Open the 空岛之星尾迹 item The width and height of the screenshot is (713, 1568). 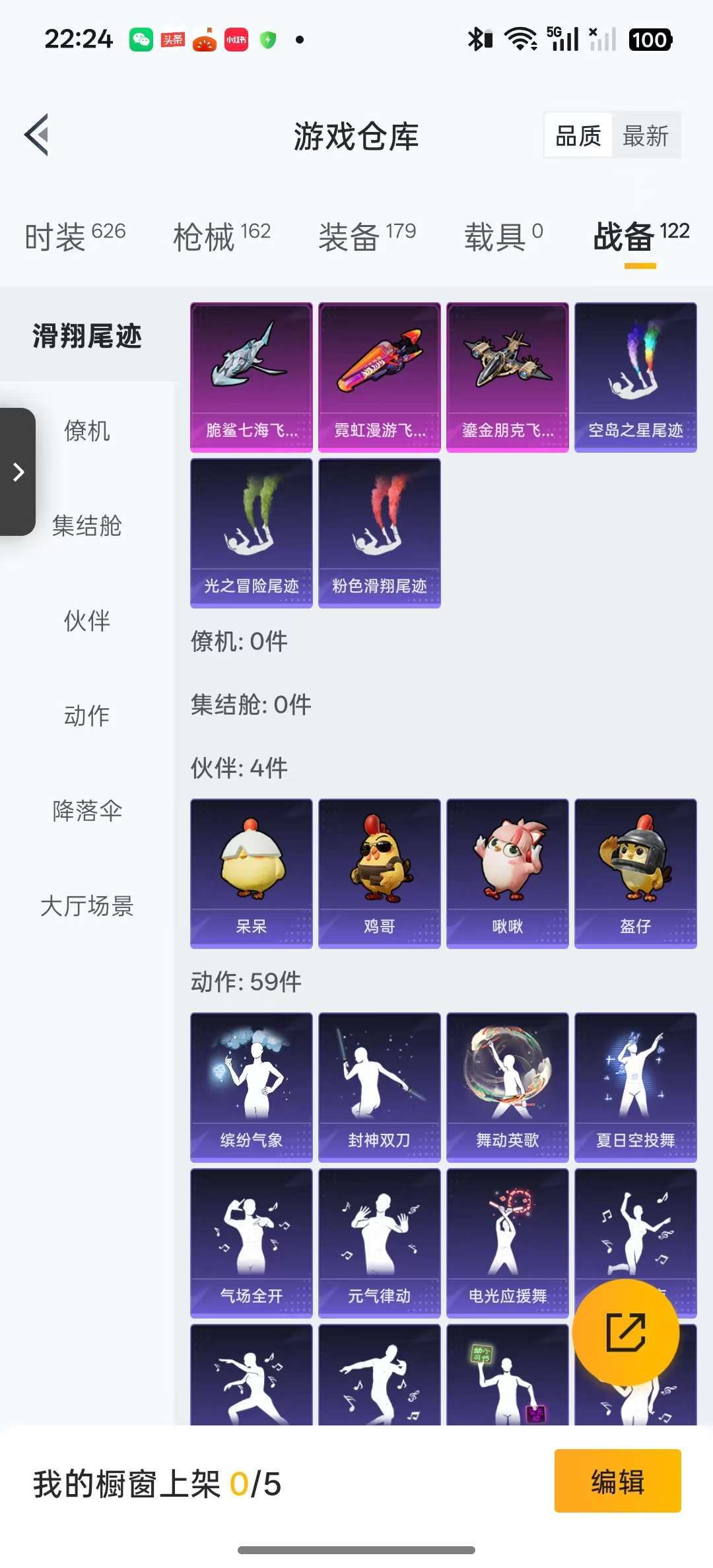pyautogui.click(x=635, y=377)
